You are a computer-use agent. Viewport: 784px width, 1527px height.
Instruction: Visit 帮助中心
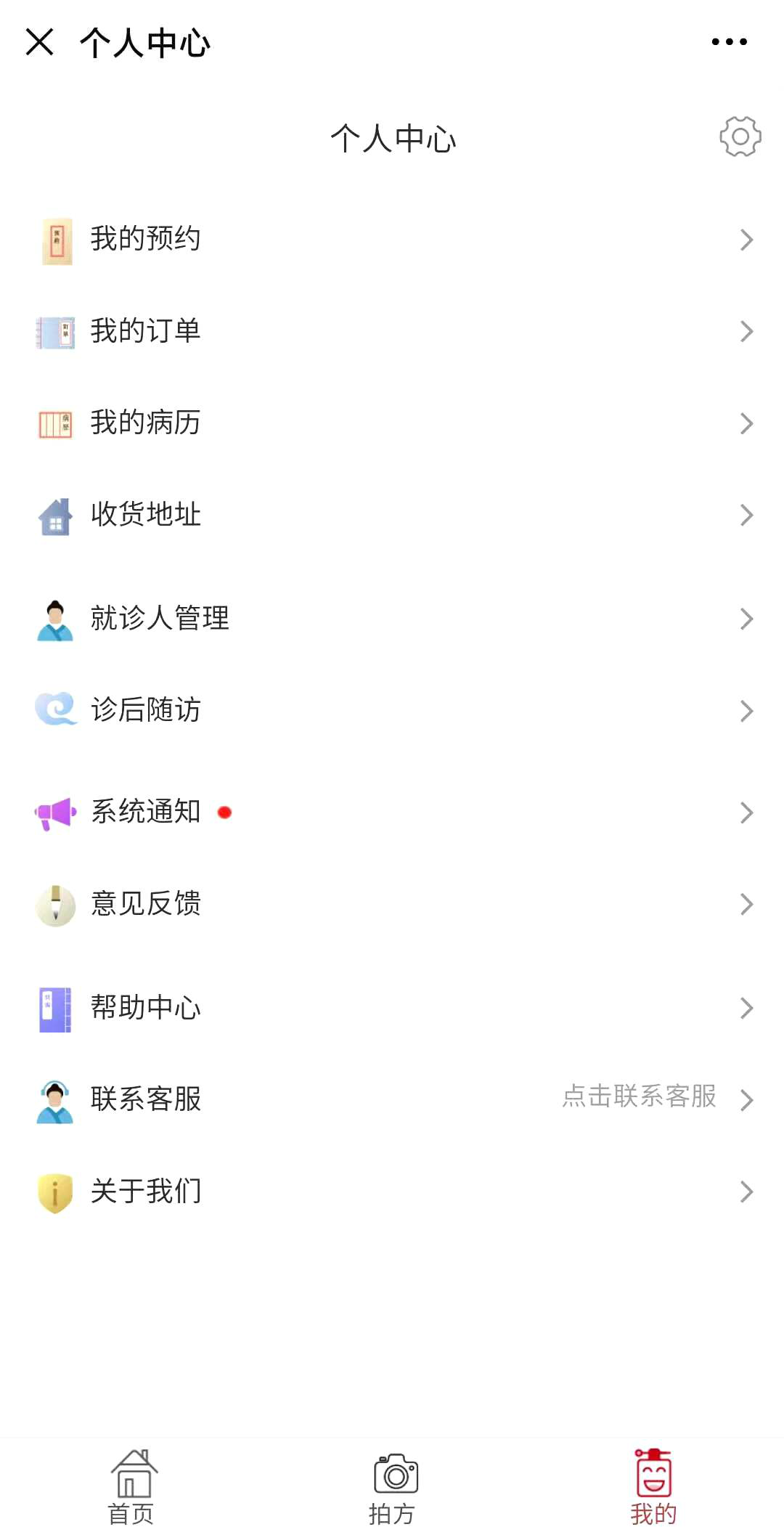pyautogui.click(x=392, y=1008)
